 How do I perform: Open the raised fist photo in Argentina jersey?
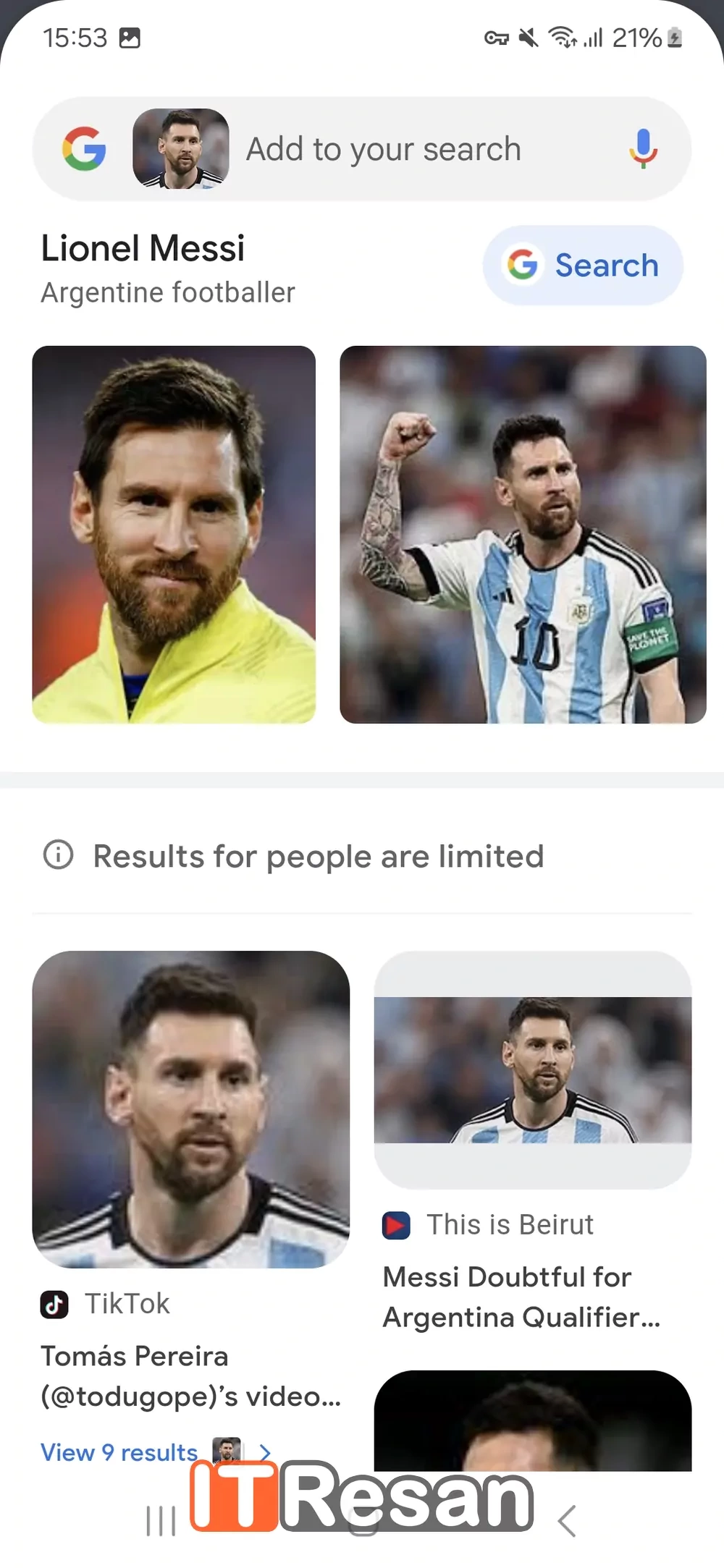pos(523,534)
